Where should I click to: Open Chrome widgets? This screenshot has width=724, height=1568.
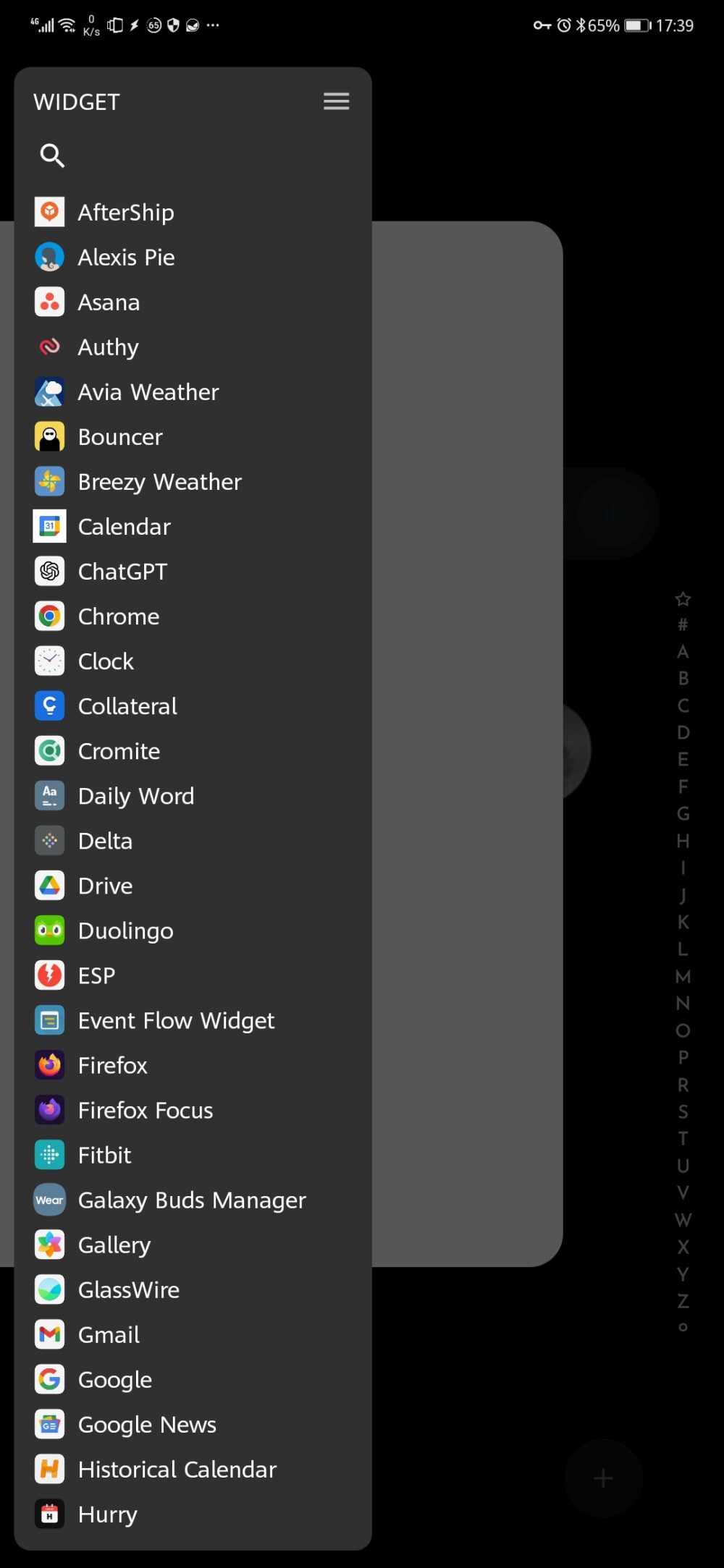[x=118, y=616]
